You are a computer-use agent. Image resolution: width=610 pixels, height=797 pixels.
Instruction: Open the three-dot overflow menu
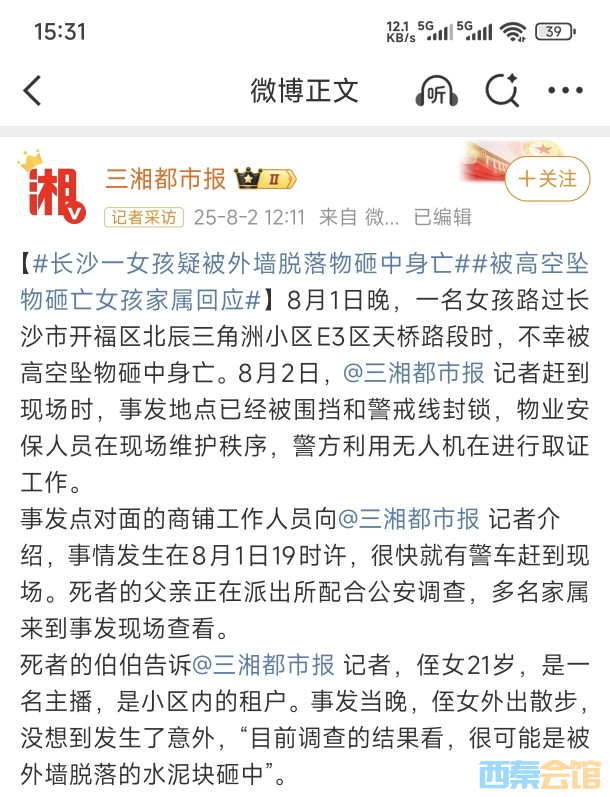[565, 91]
